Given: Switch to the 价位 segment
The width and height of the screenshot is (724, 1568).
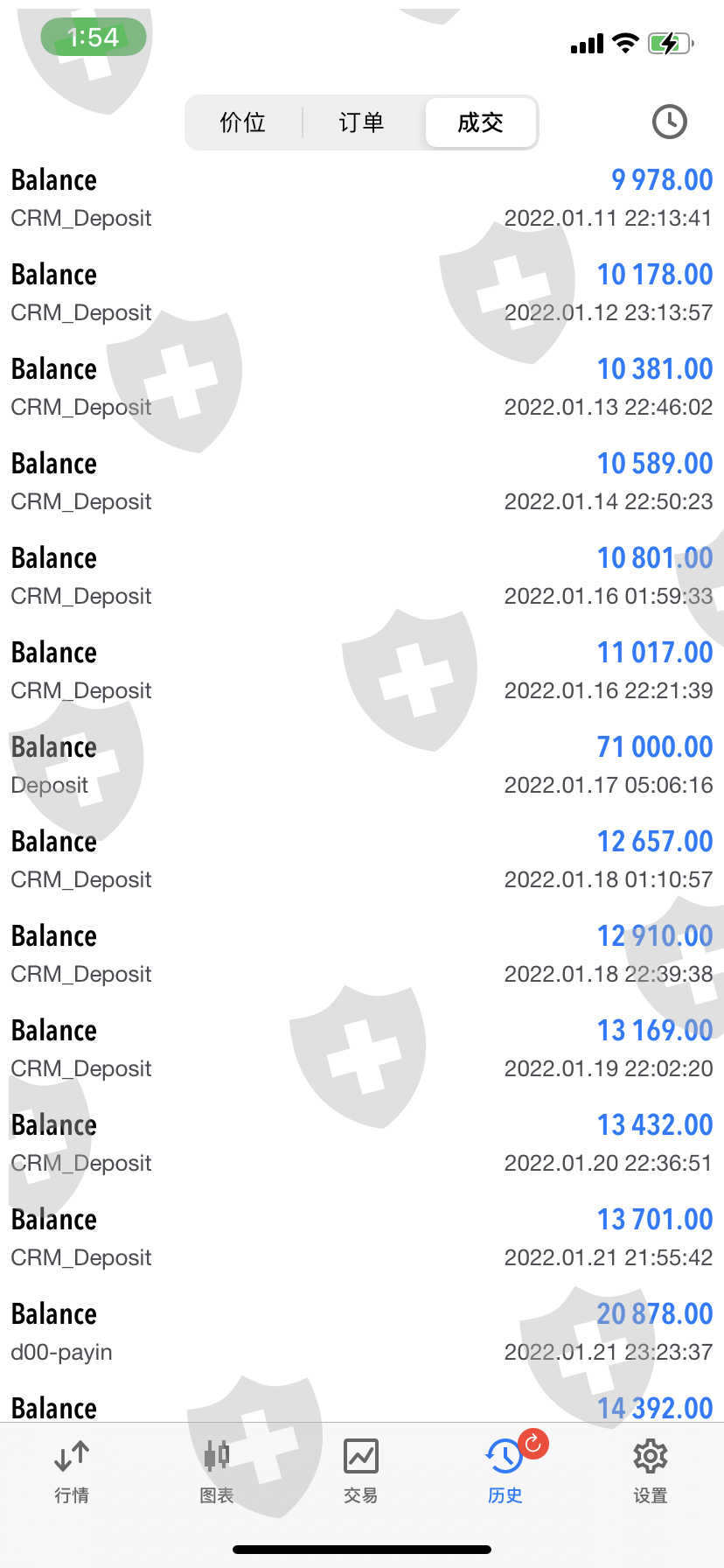Looking at the screenshot, I should (x=243, y=122).
